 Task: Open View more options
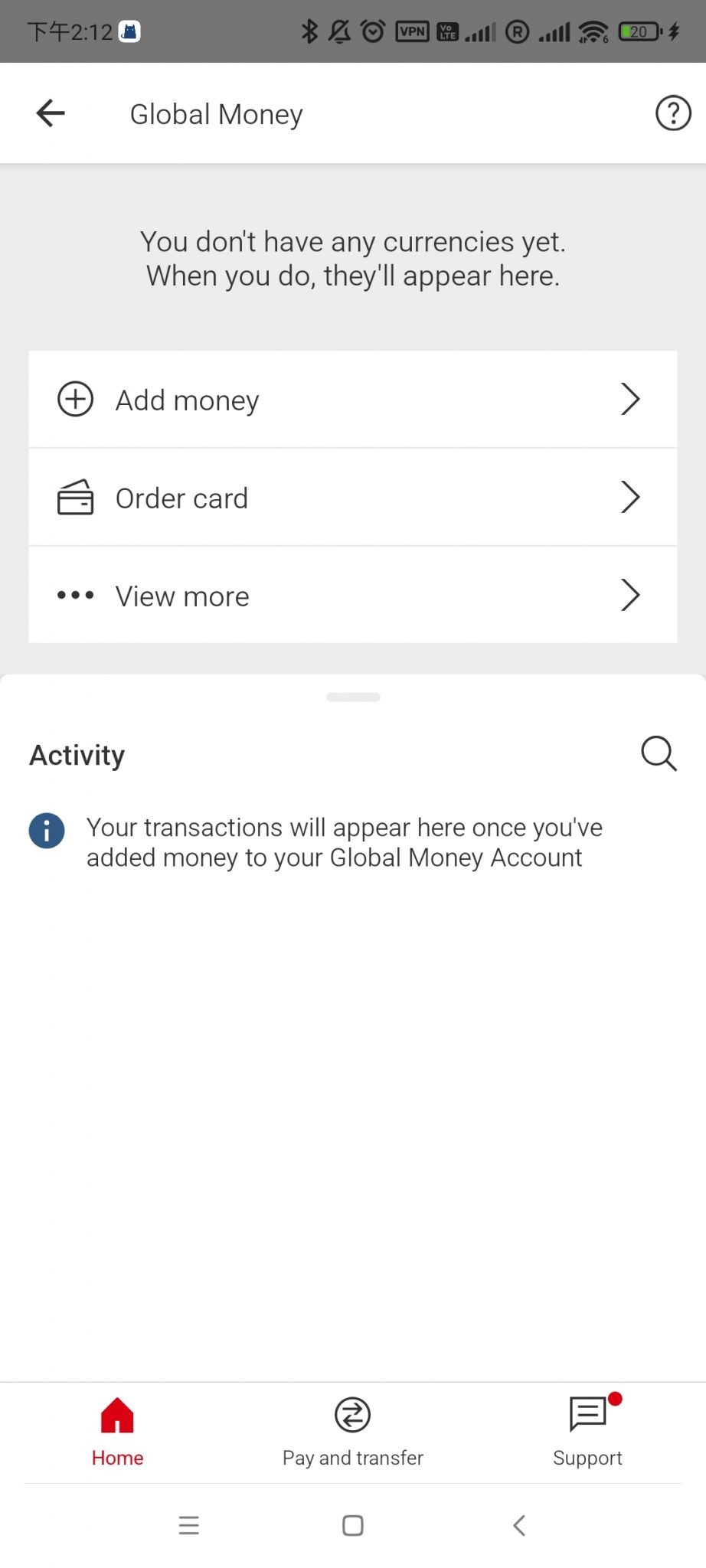(353, 596)
